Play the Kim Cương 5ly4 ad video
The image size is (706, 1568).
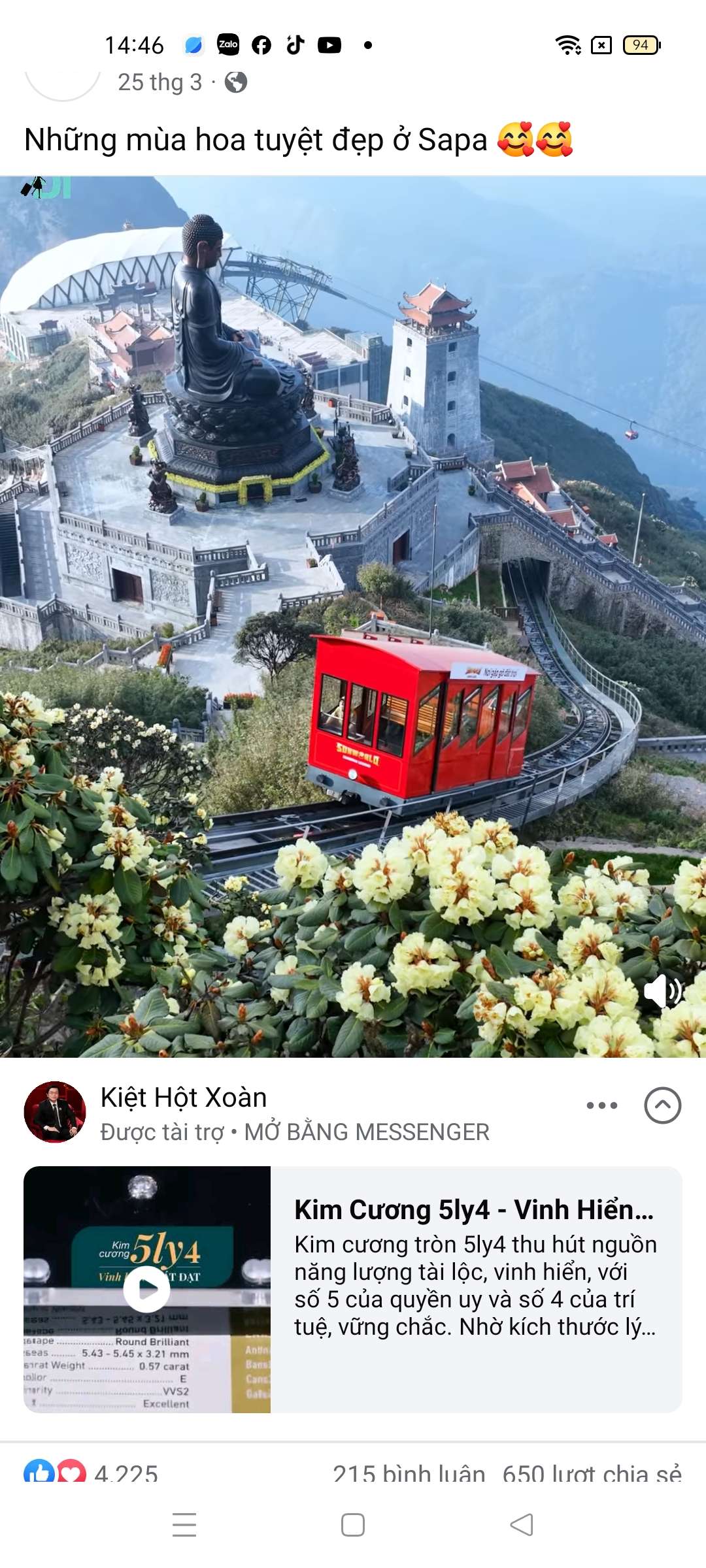pos(146,1289)
